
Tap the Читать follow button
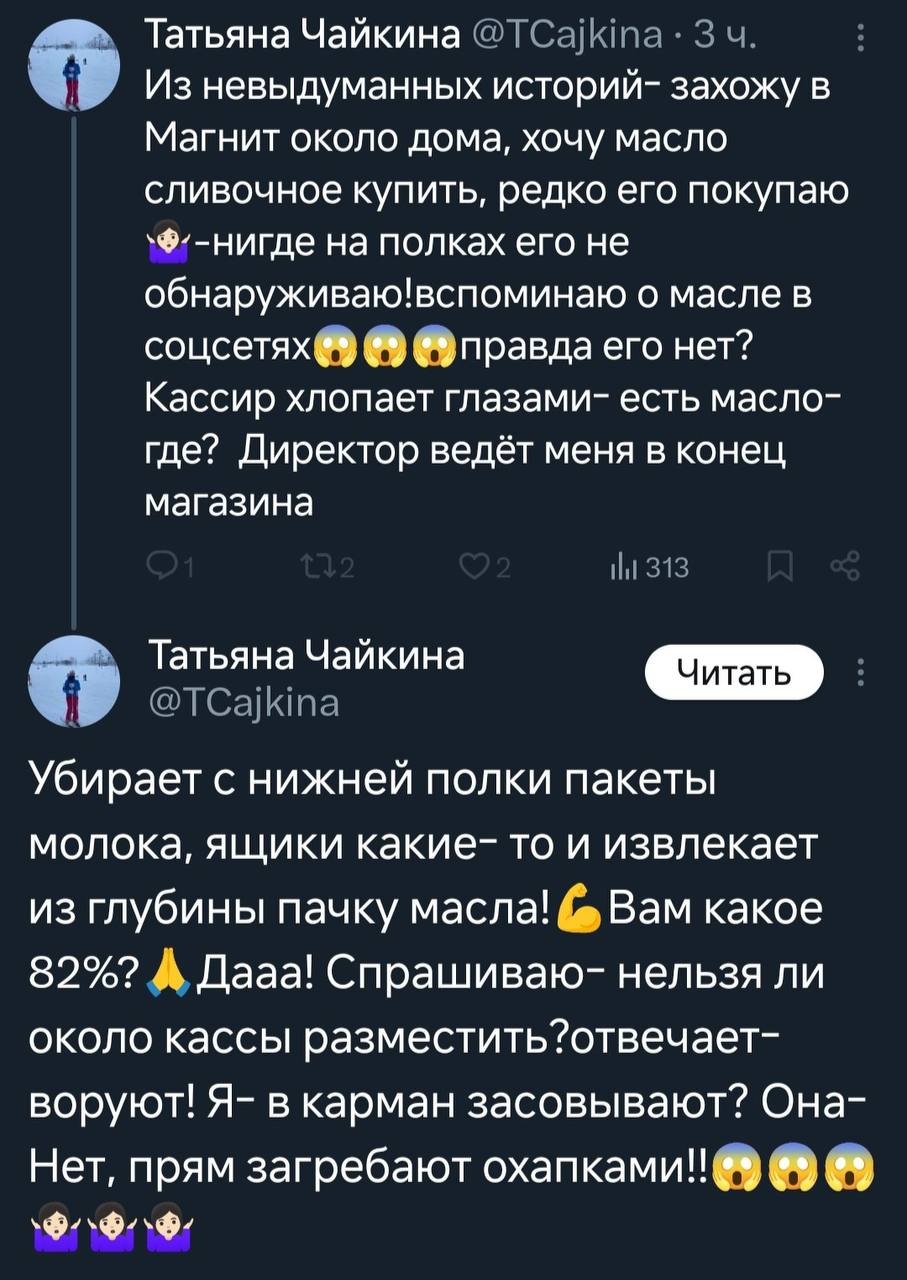734,675
